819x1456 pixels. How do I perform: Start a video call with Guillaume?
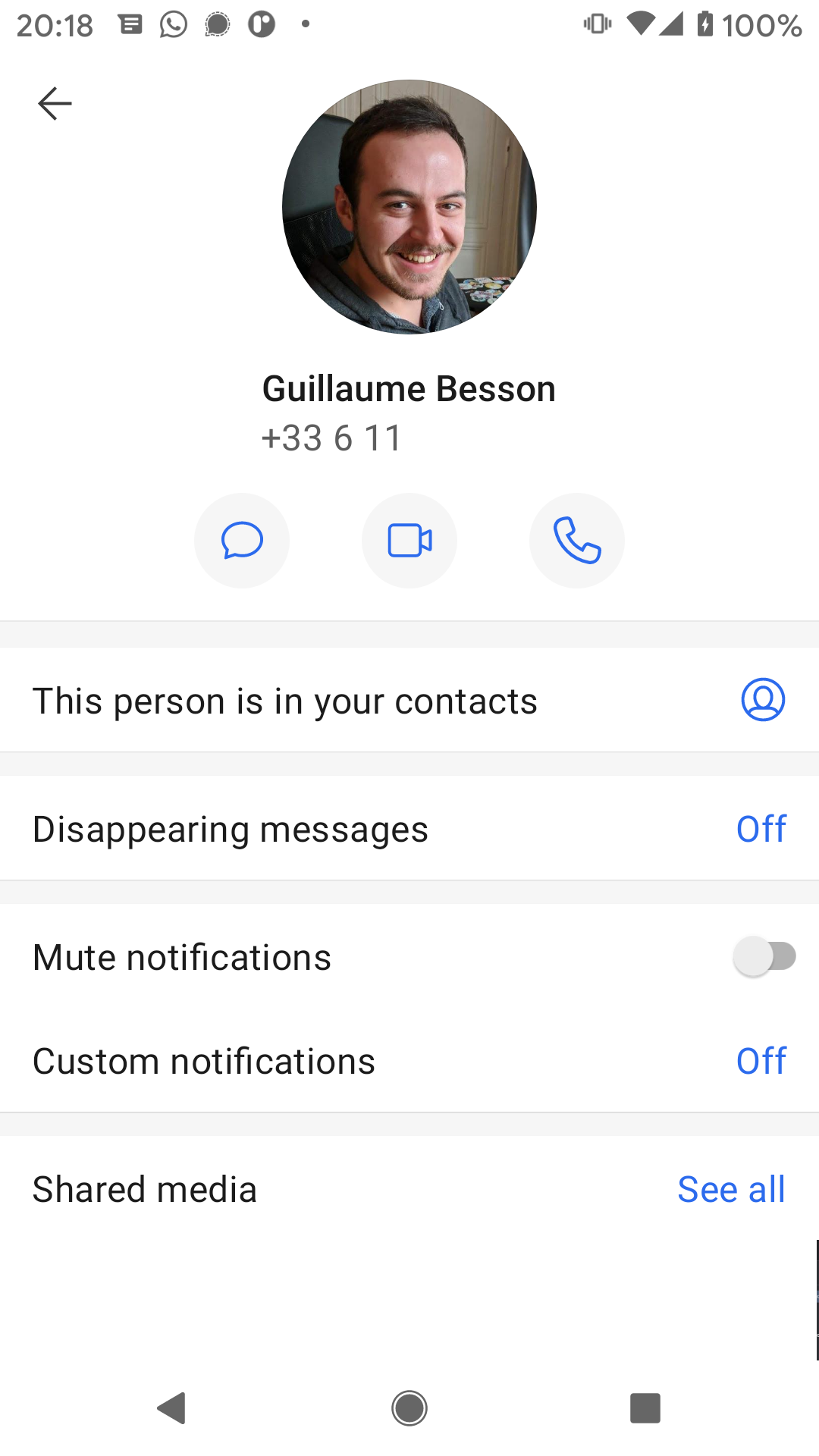[x=409, y=540]
